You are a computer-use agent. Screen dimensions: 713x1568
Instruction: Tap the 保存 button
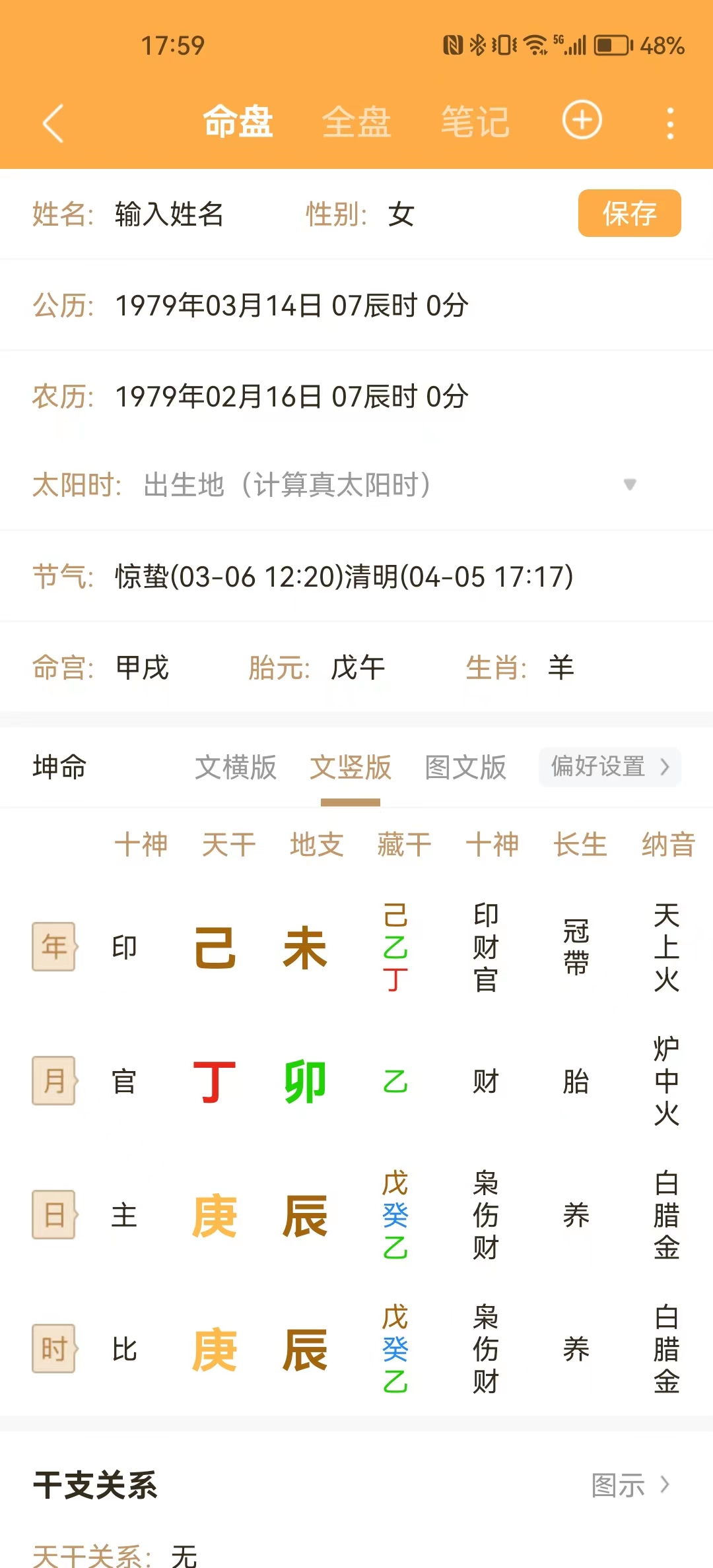(629, 213)
